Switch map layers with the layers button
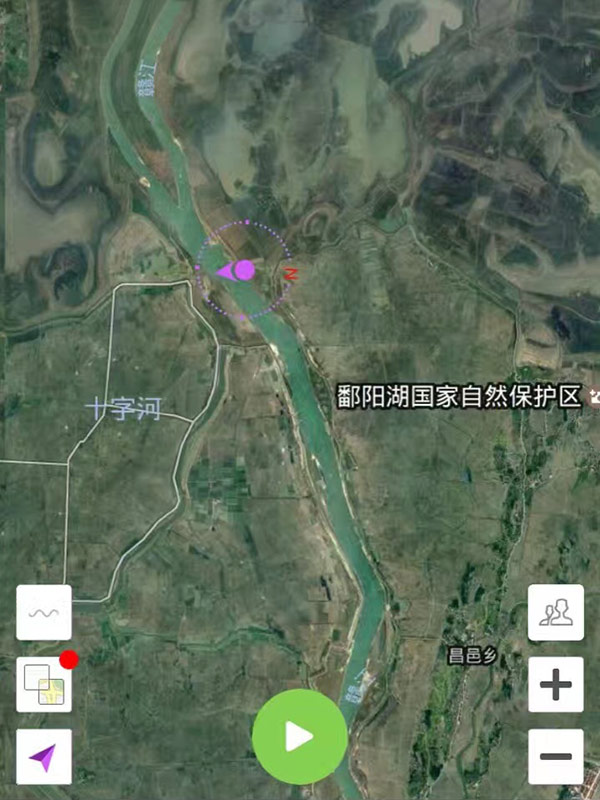Screen dimensions: 600x800 [44, 685]
